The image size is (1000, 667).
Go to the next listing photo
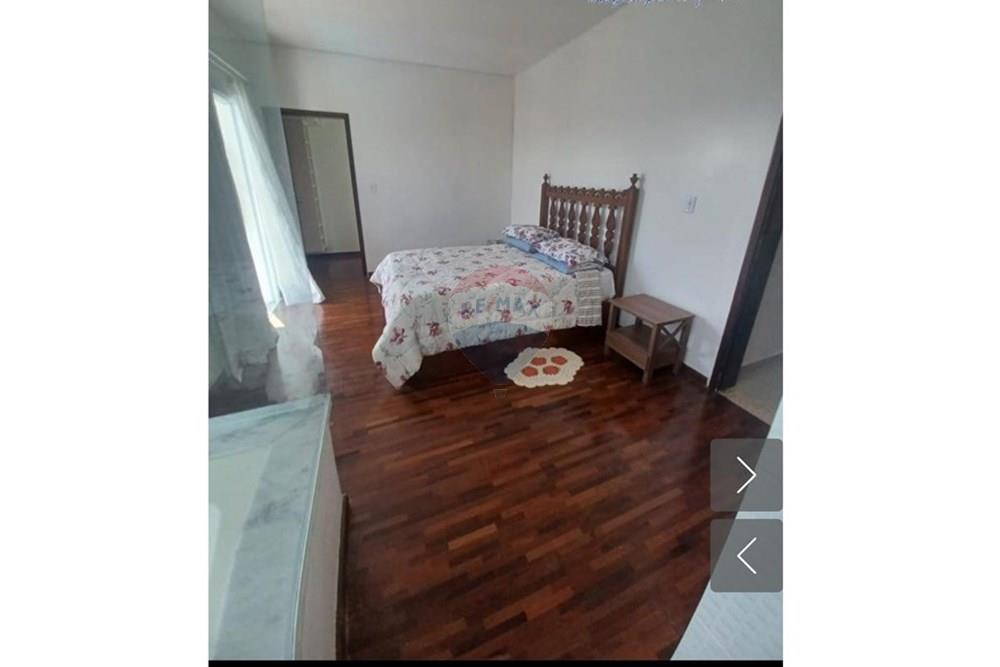746,475
